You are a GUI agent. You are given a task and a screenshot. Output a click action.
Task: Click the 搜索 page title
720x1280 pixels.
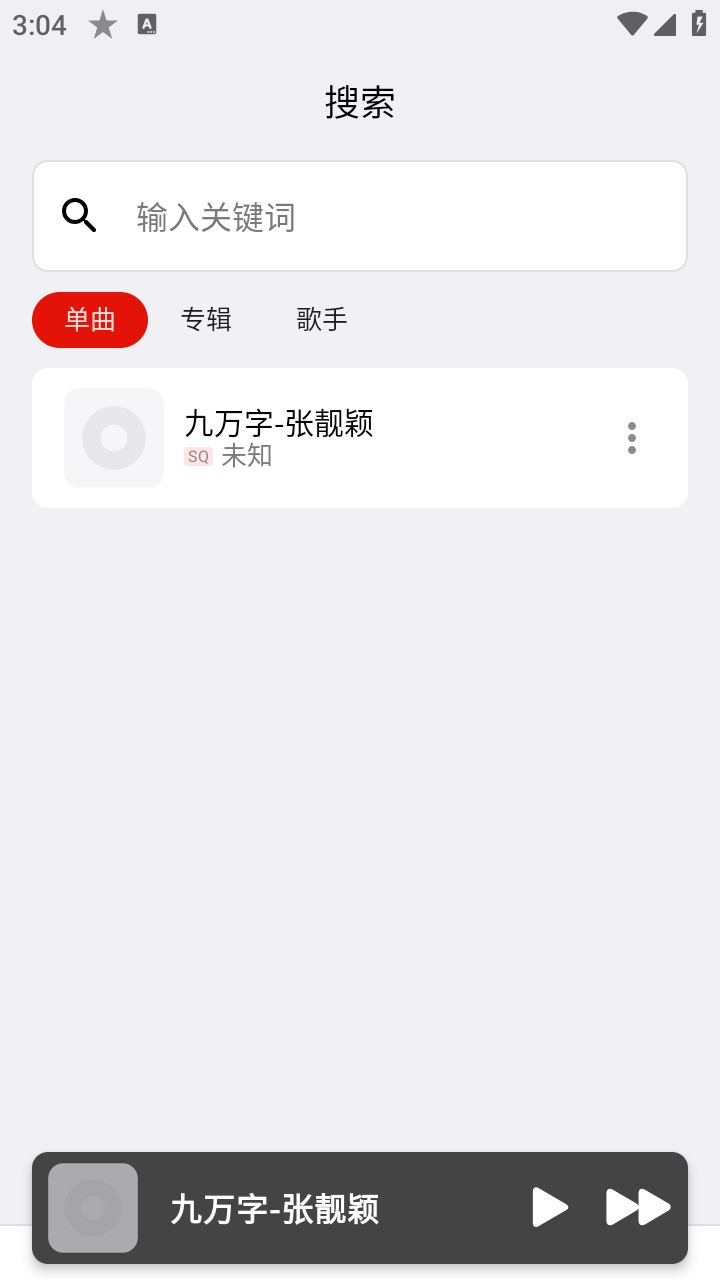(x=360, y=101)
